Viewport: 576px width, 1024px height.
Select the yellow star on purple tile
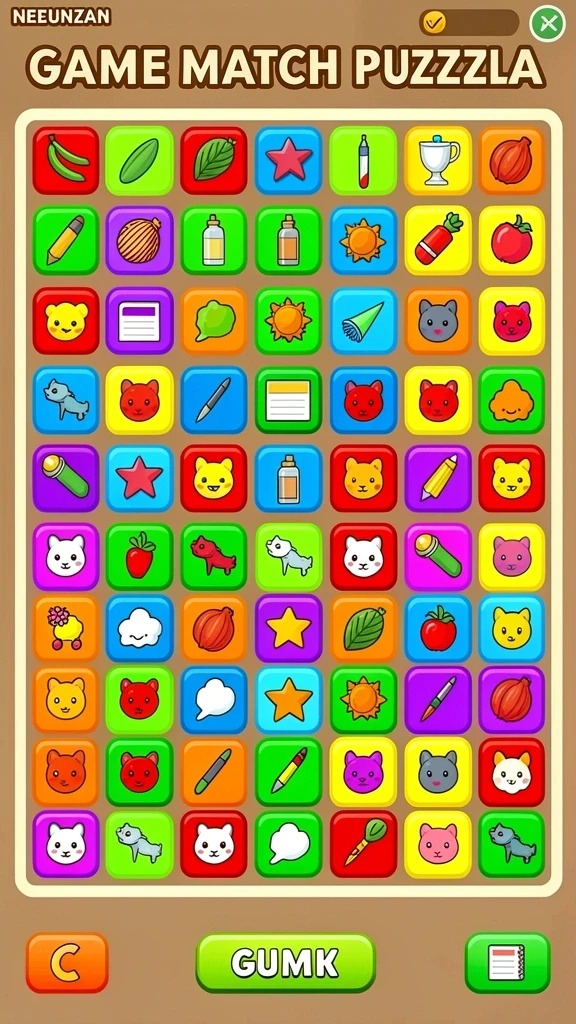pos(288,628)
